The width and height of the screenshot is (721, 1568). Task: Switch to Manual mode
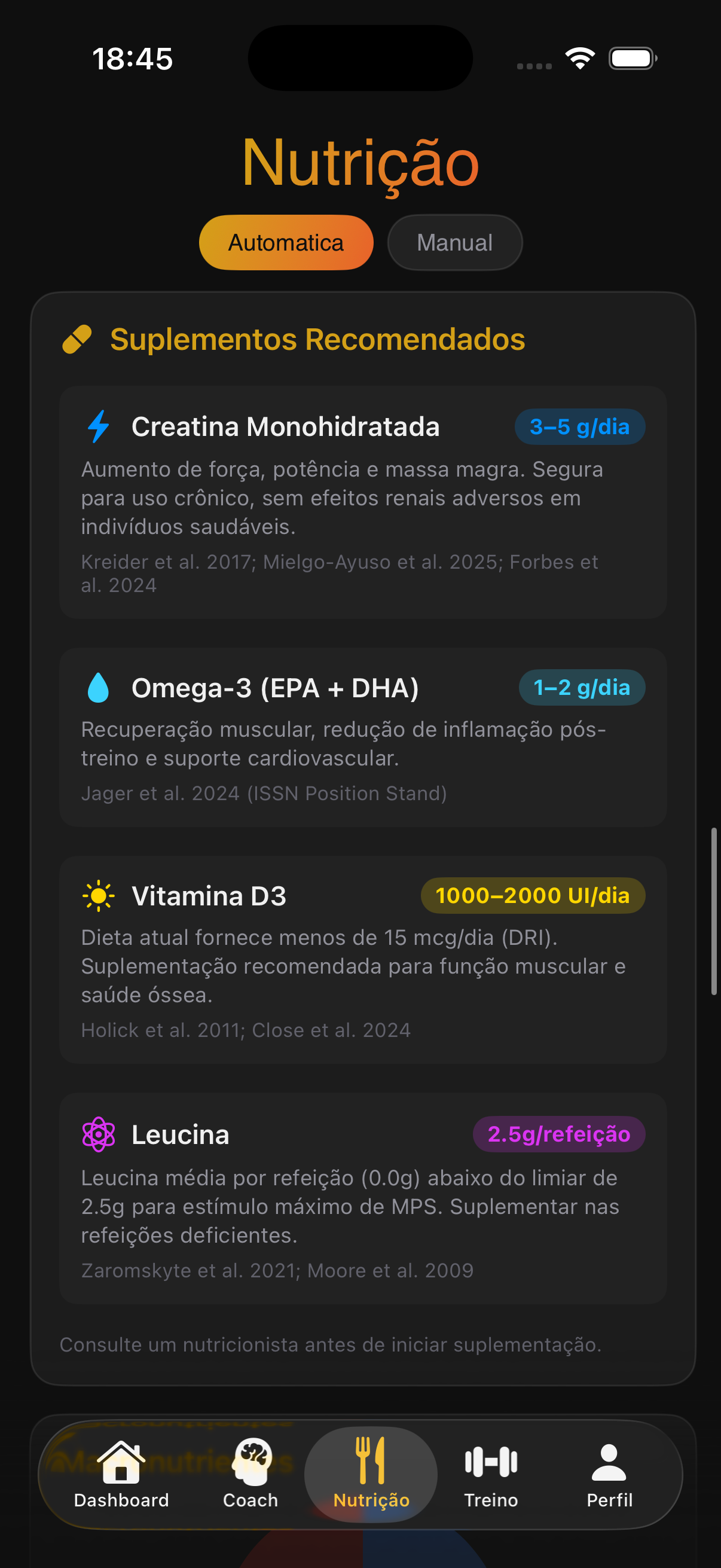(454, 242)
